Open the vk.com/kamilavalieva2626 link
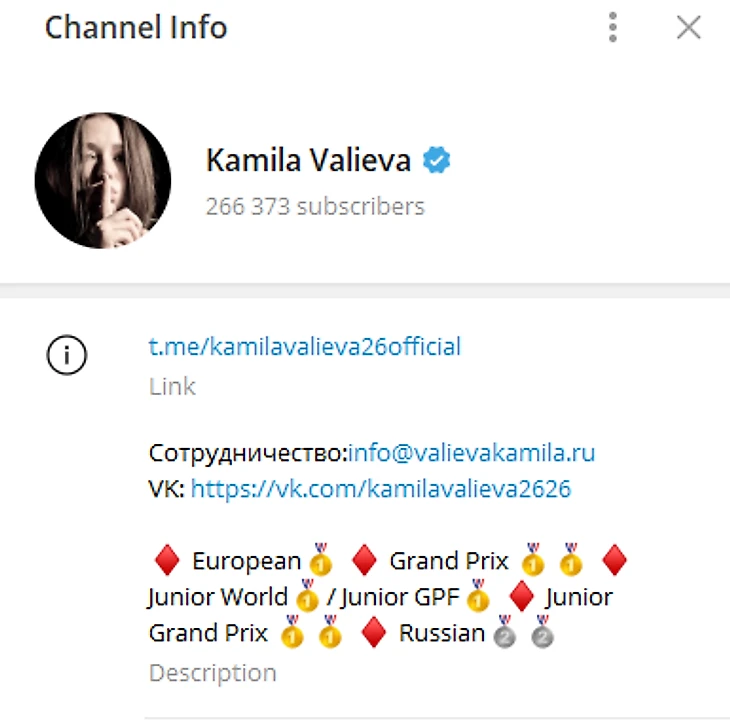This screenshot has width=730, height=728. tap(380, 489)
